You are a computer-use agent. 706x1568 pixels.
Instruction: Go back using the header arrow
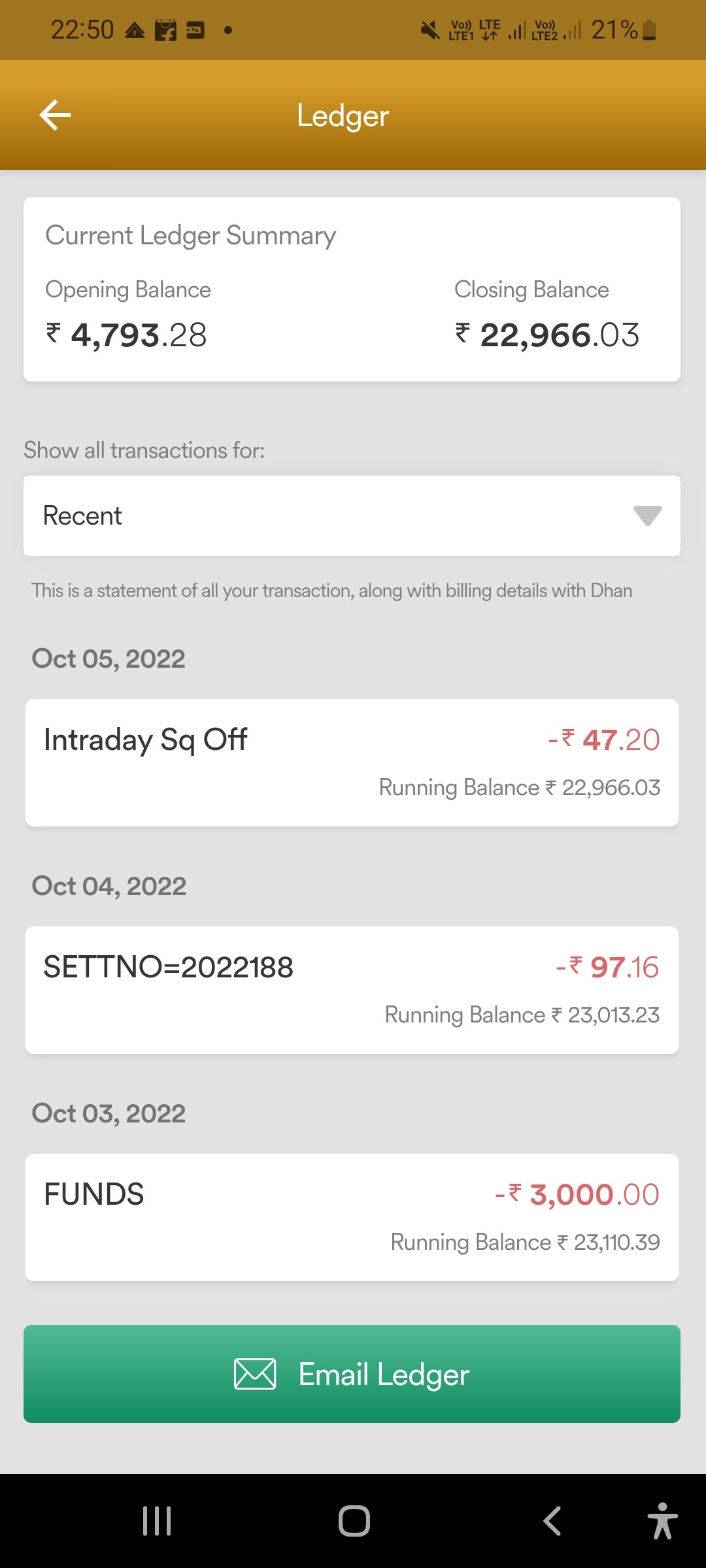click(x=55, y=115)
